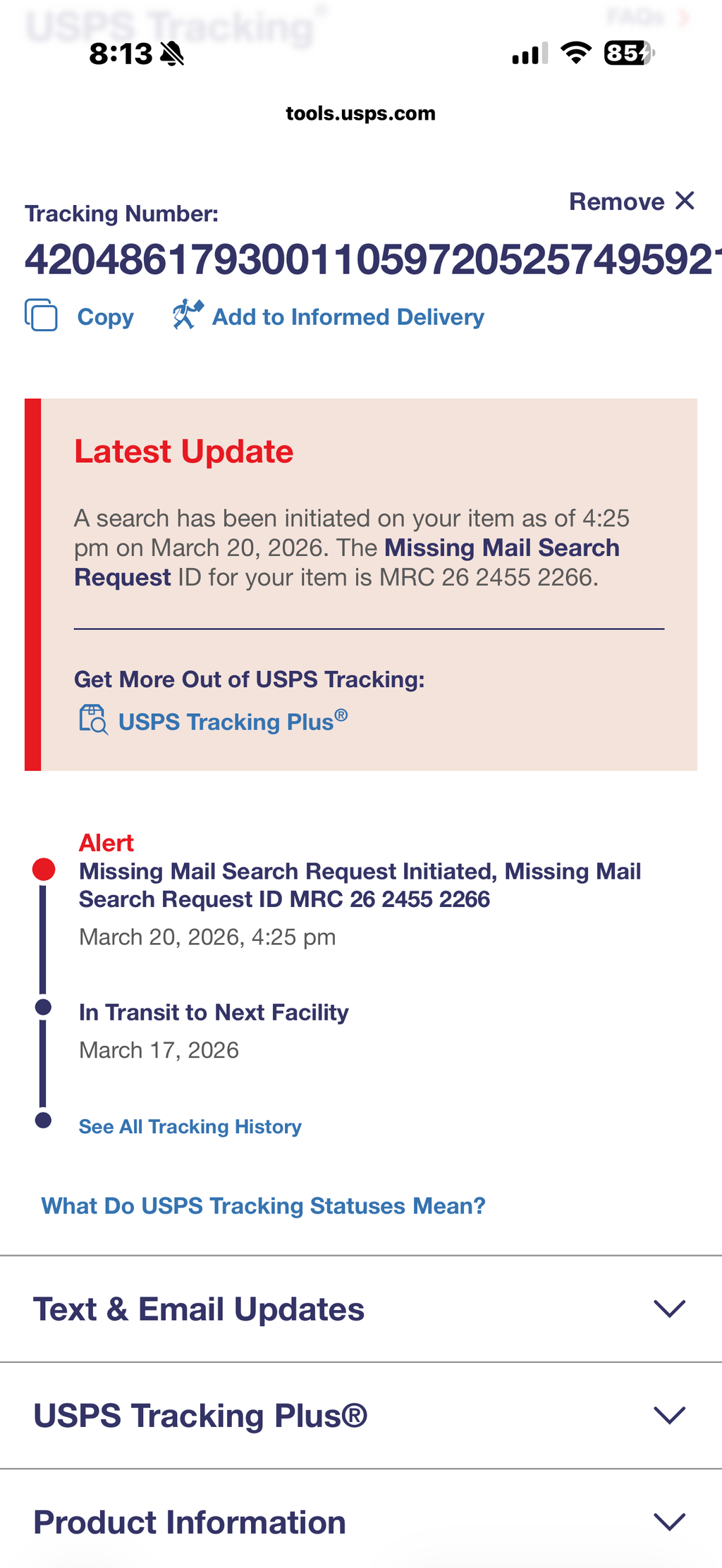Open What Do USPS Tracking Statuses Mean?
This screenshot has width=722, height=1568.
click(x=263, y=1206)
